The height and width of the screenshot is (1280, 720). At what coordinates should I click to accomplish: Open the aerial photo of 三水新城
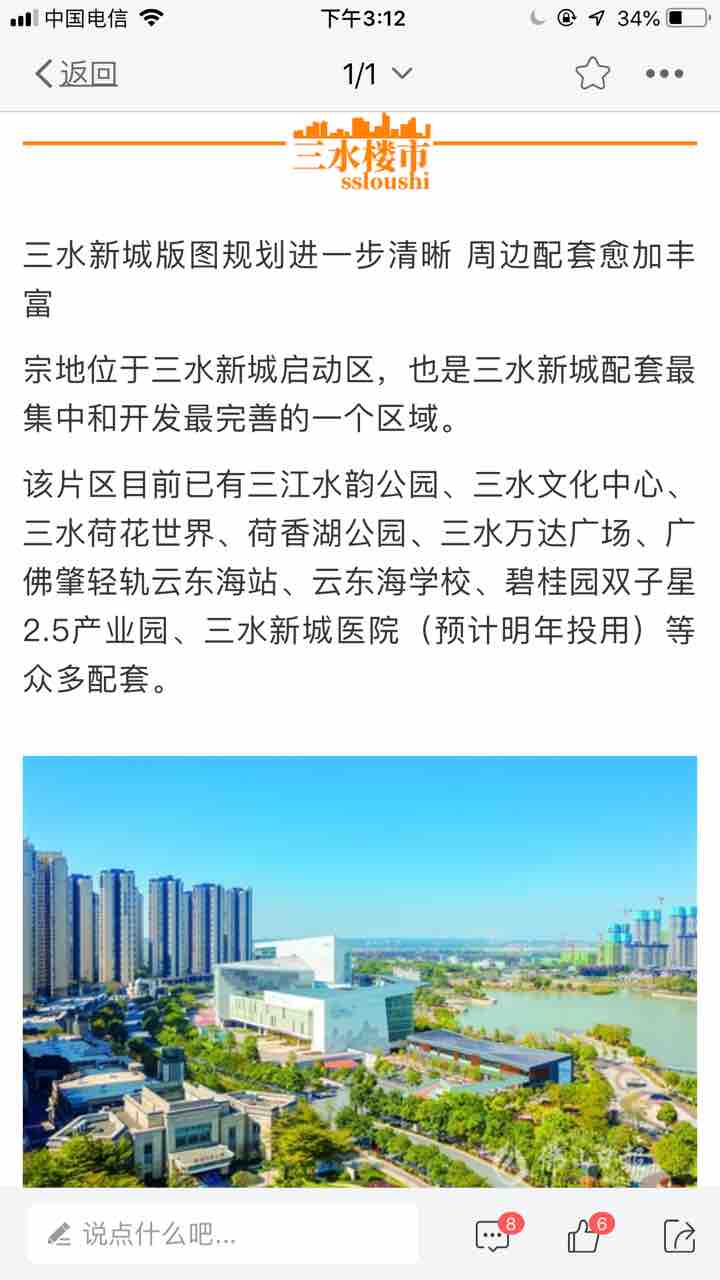pos(360,970)
